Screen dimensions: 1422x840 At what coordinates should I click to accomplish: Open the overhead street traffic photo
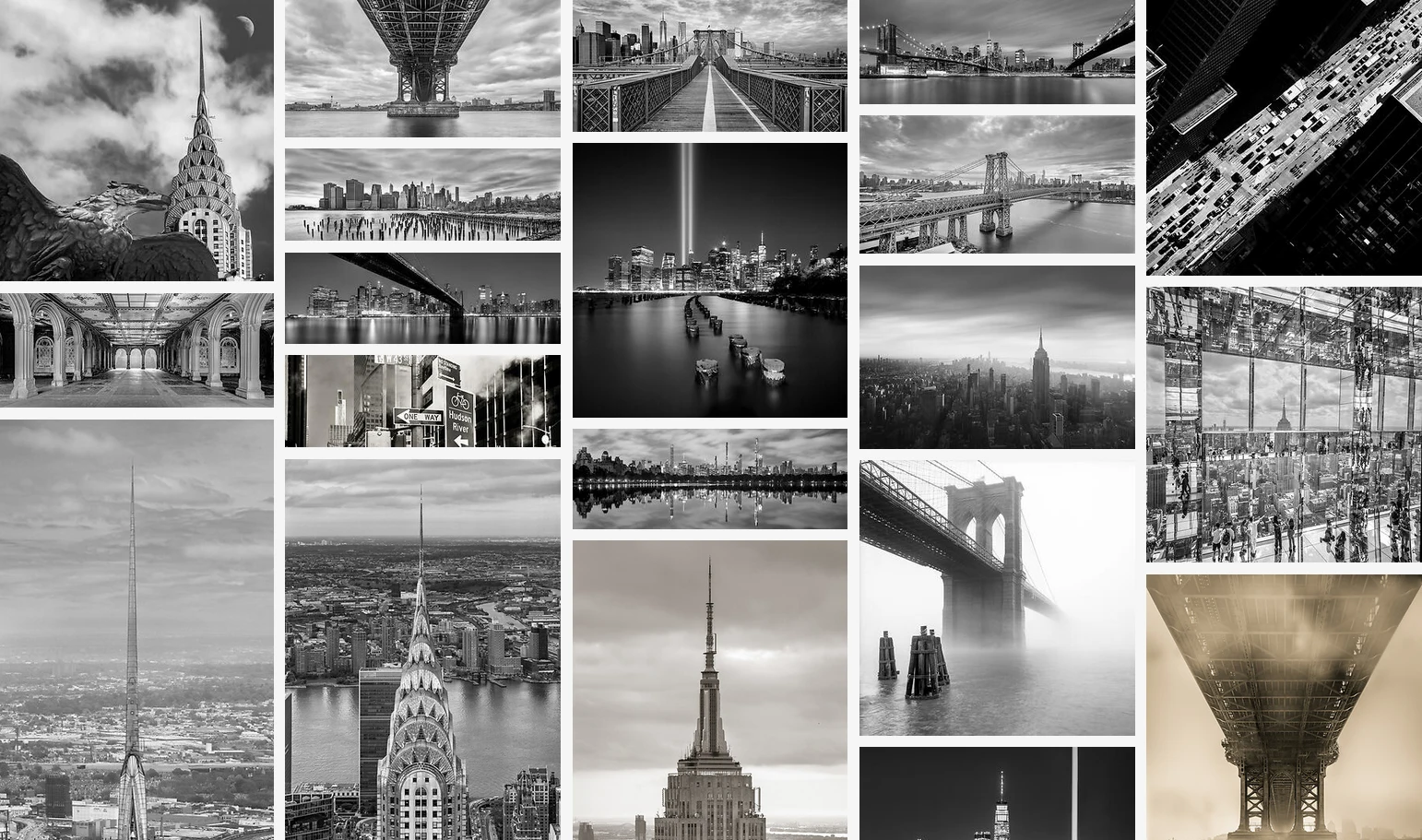1284,137
